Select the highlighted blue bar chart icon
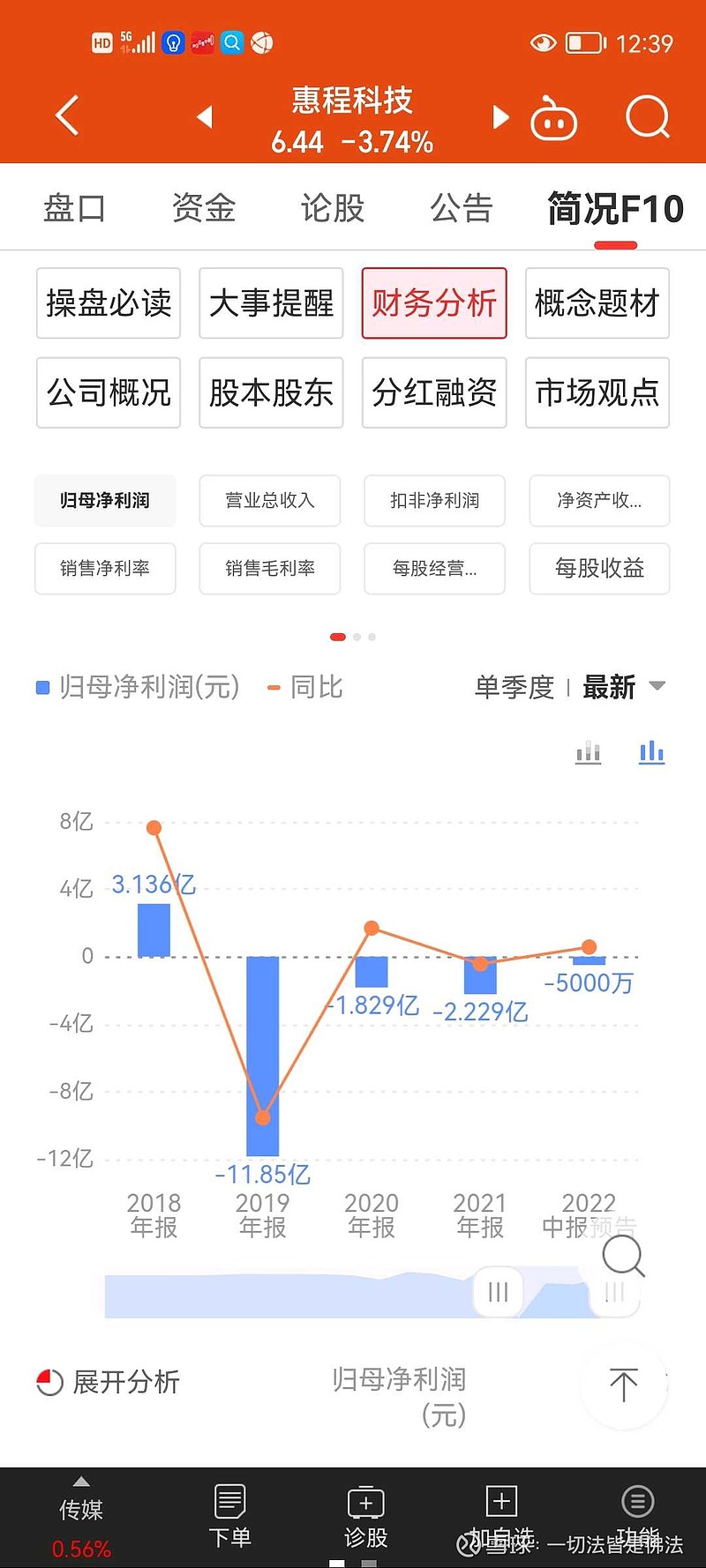This screenshot has width=706, height=1568. [651, 752]
